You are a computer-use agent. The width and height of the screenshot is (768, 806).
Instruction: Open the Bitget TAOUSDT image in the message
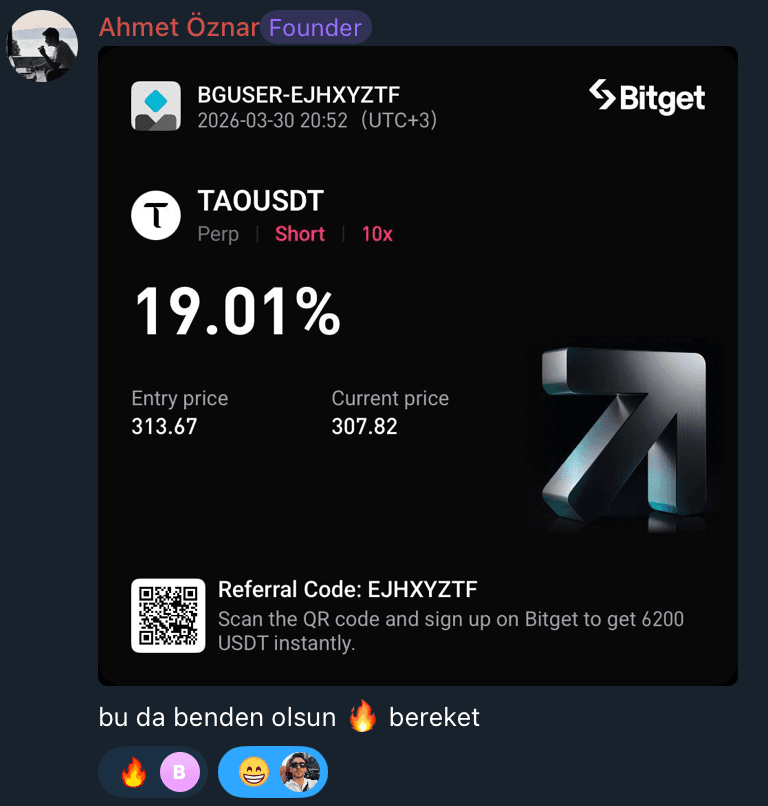(417, 365)
